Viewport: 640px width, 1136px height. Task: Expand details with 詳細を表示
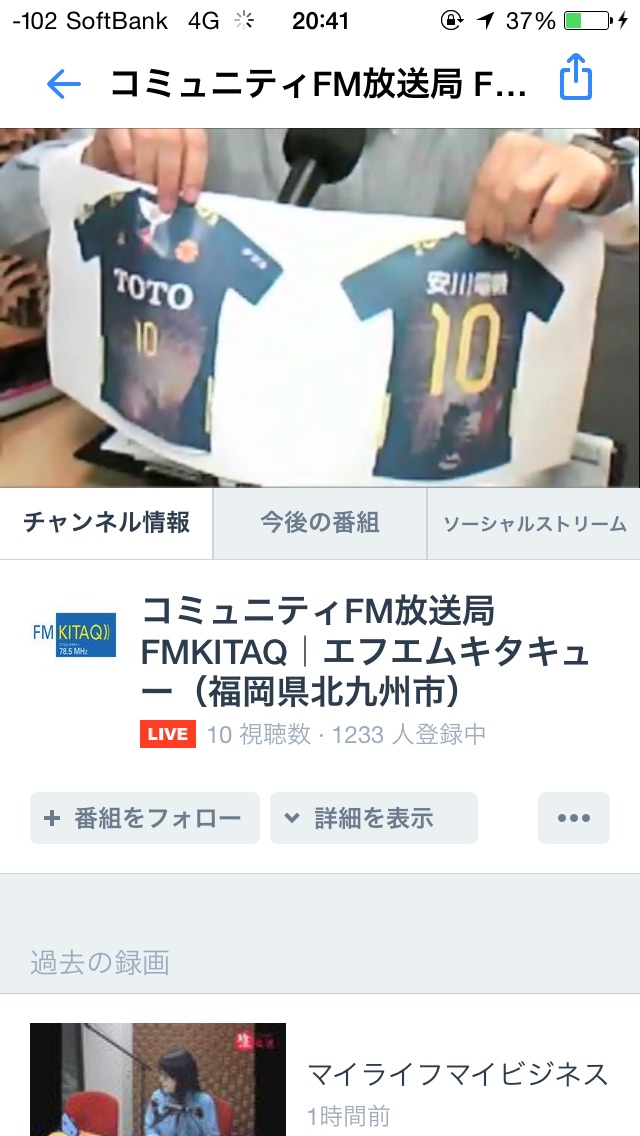pyautogui.click(x=374, y=818)
